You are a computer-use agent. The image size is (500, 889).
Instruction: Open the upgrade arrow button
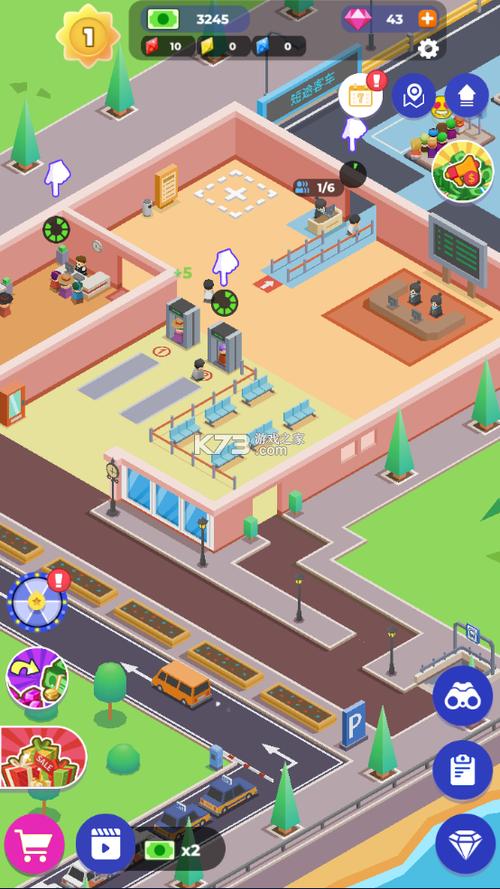[x=467, y=96]
